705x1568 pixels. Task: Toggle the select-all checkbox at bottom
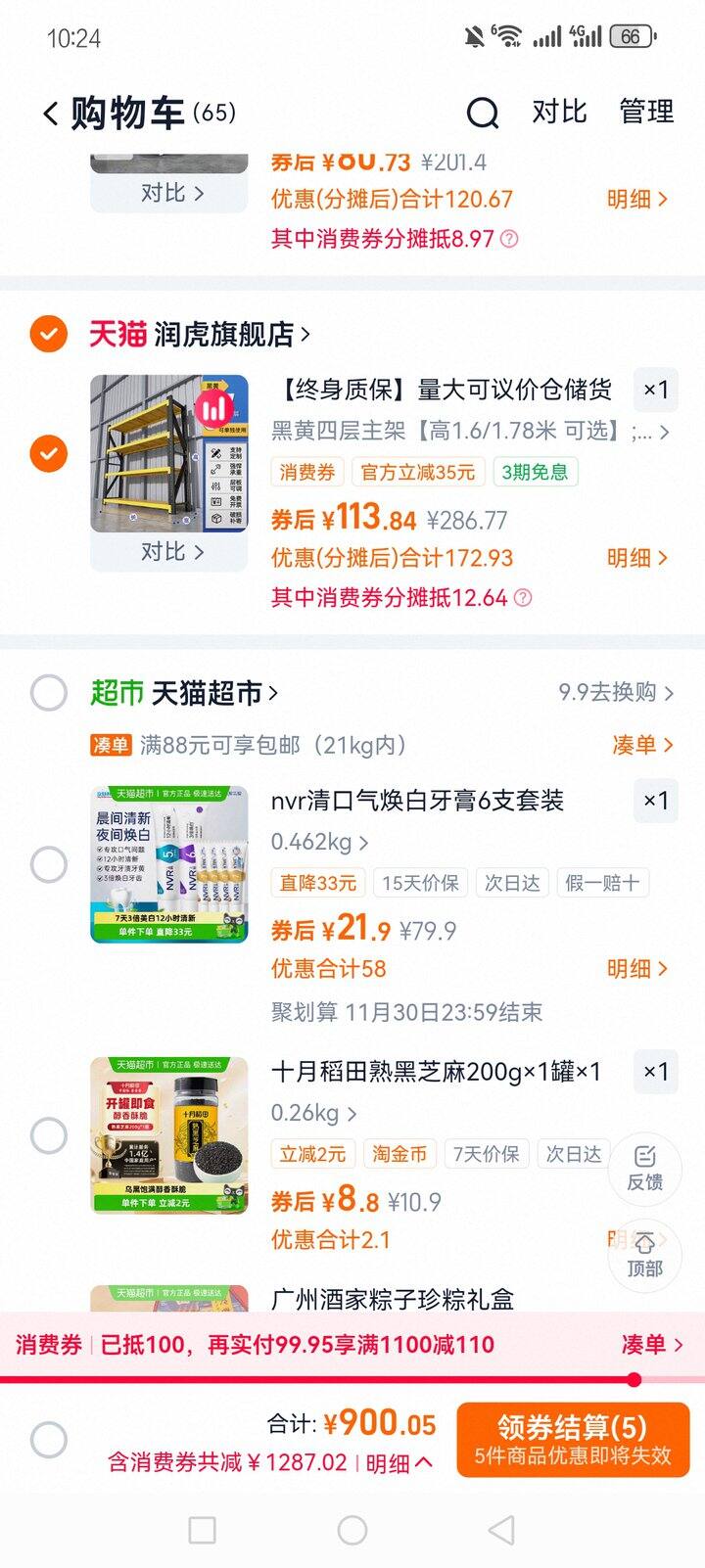[x=48, y=1440]
